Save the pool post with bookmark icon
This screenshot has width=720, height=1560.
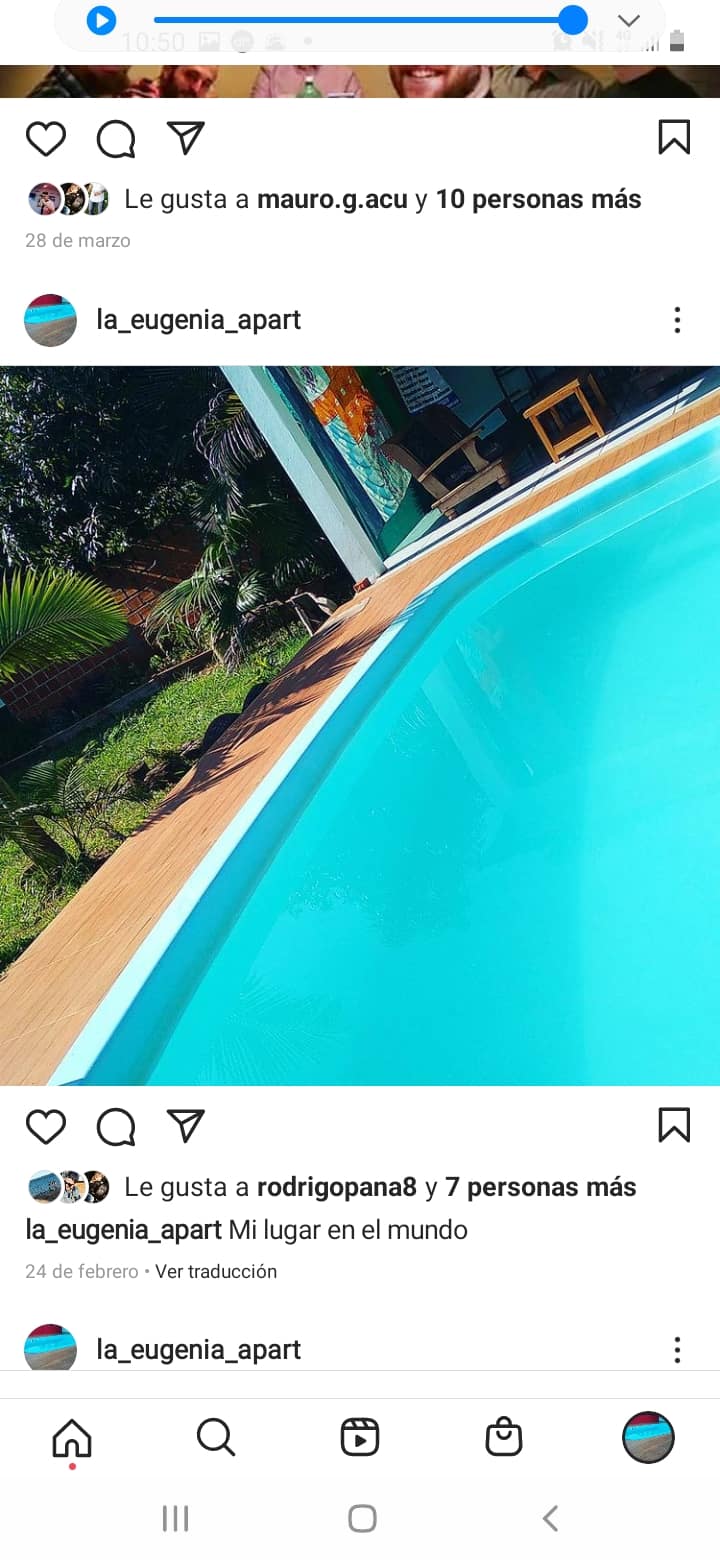pos(674,1125)
